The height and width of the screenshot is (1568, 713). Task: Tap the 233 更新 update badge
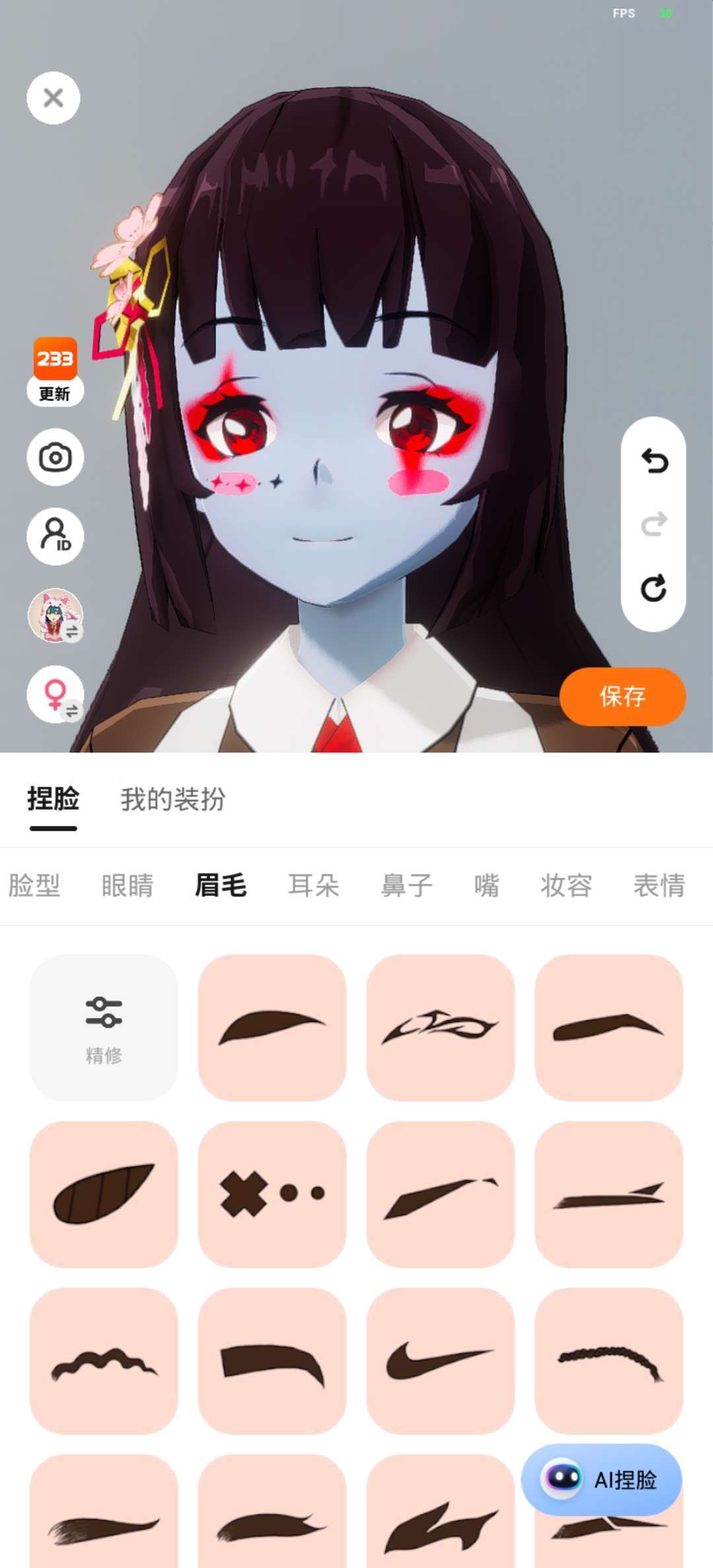[x=55, y=372]
